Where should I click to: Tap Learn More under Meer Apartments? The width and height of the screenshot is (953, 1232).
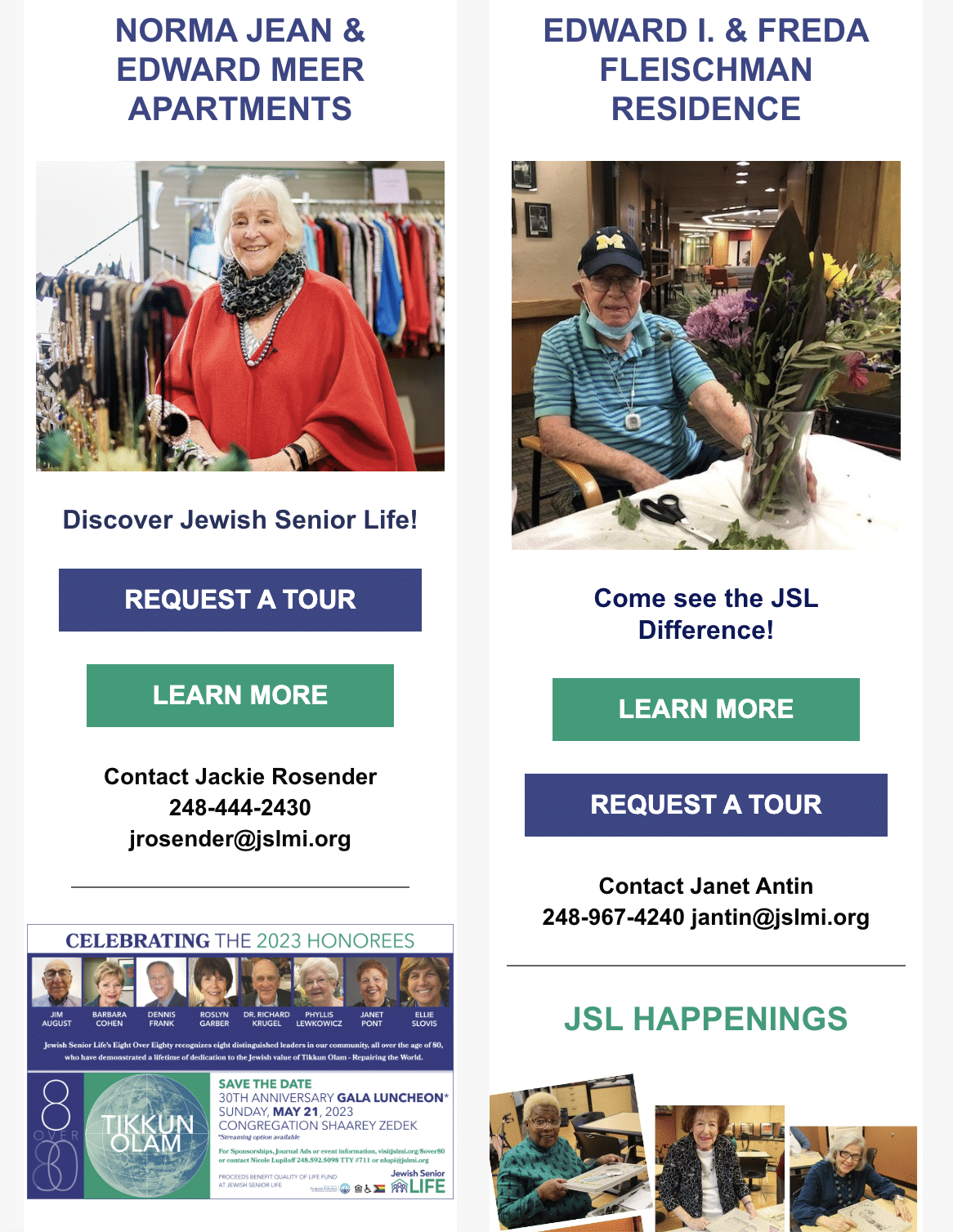(x=239, y=695)
